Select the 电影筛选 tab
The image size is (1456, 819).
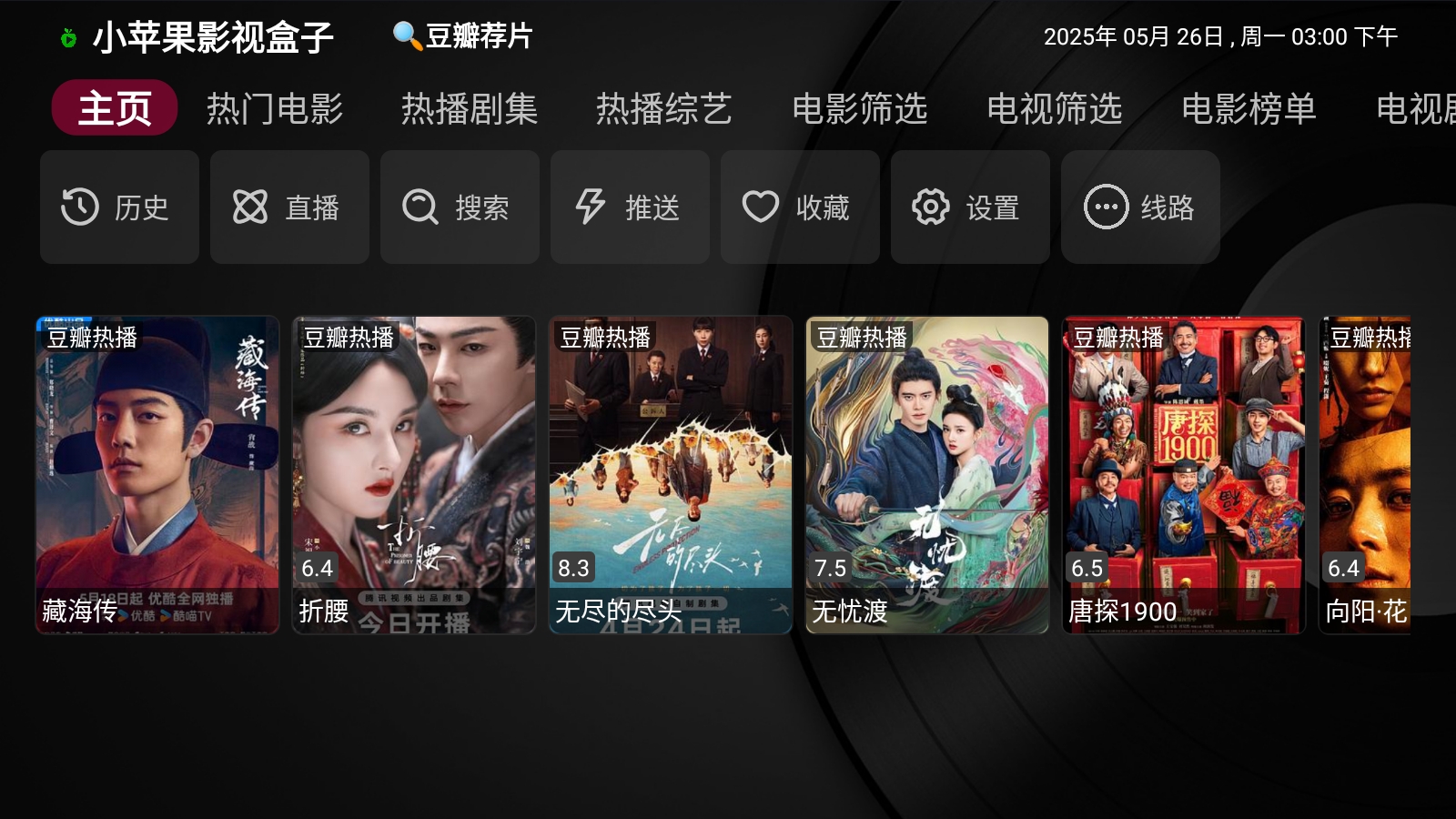[x=859, y=108]
